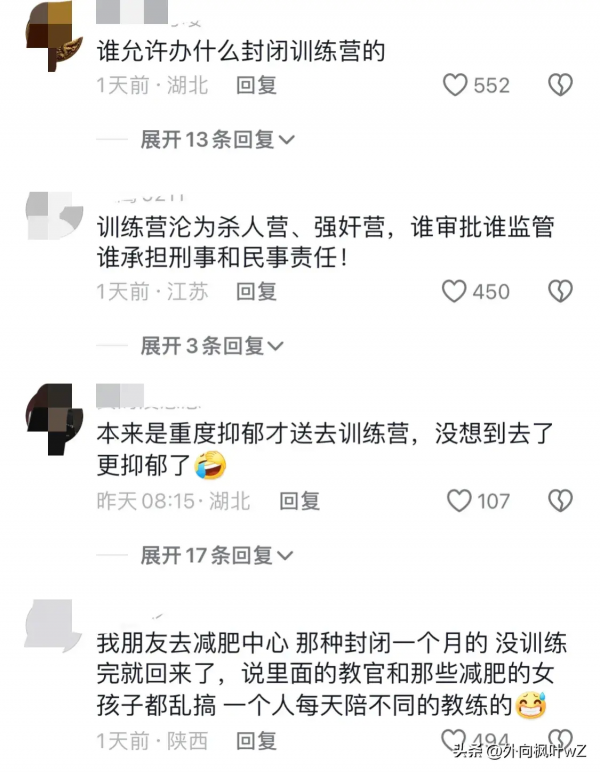Reply to the 1天前 湖北 comment
Viewport: 600px width, 772px height.
click(x=256, y=85)
